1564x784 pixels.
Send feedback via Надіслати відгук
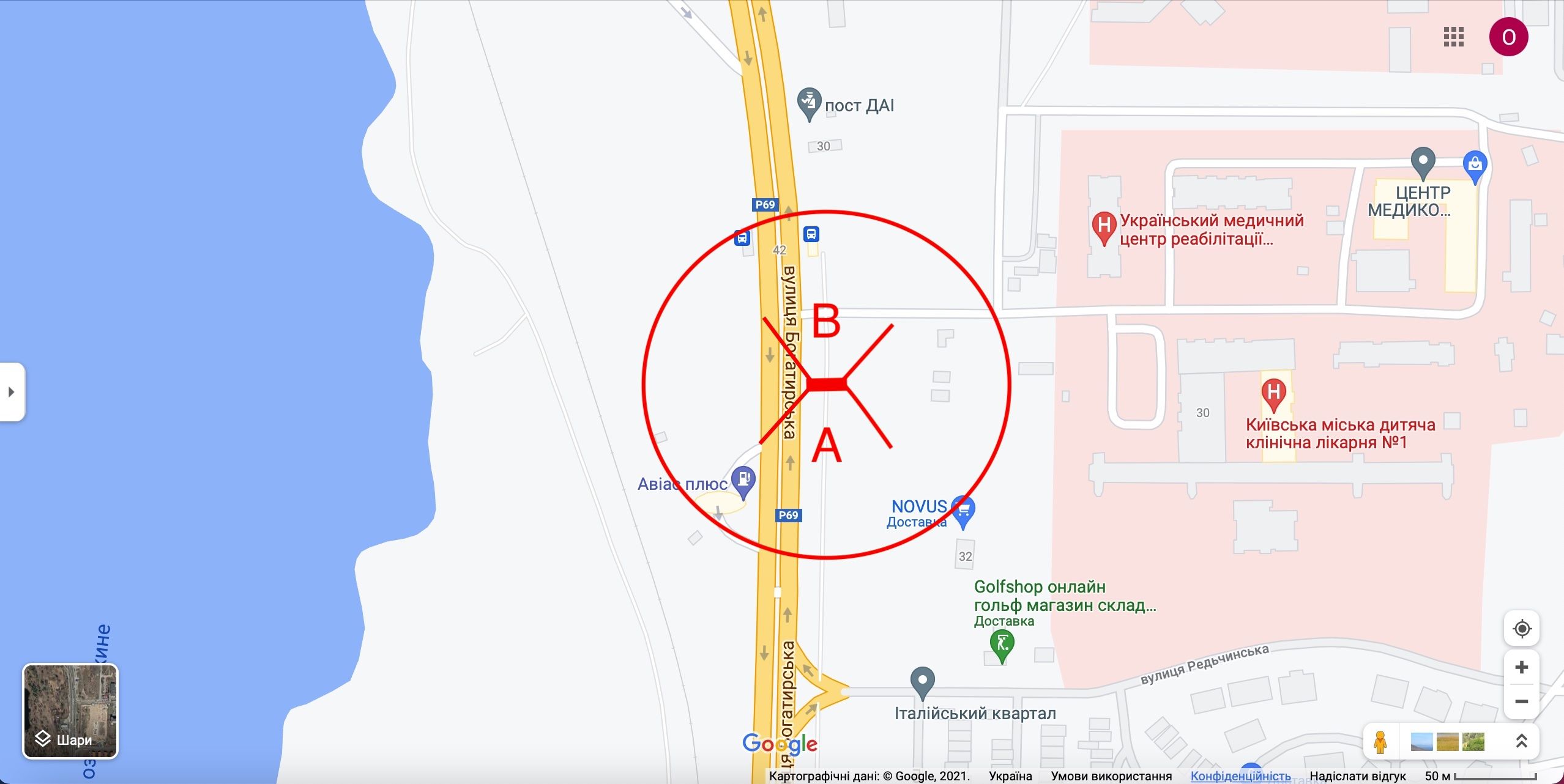click(1357, 776)
